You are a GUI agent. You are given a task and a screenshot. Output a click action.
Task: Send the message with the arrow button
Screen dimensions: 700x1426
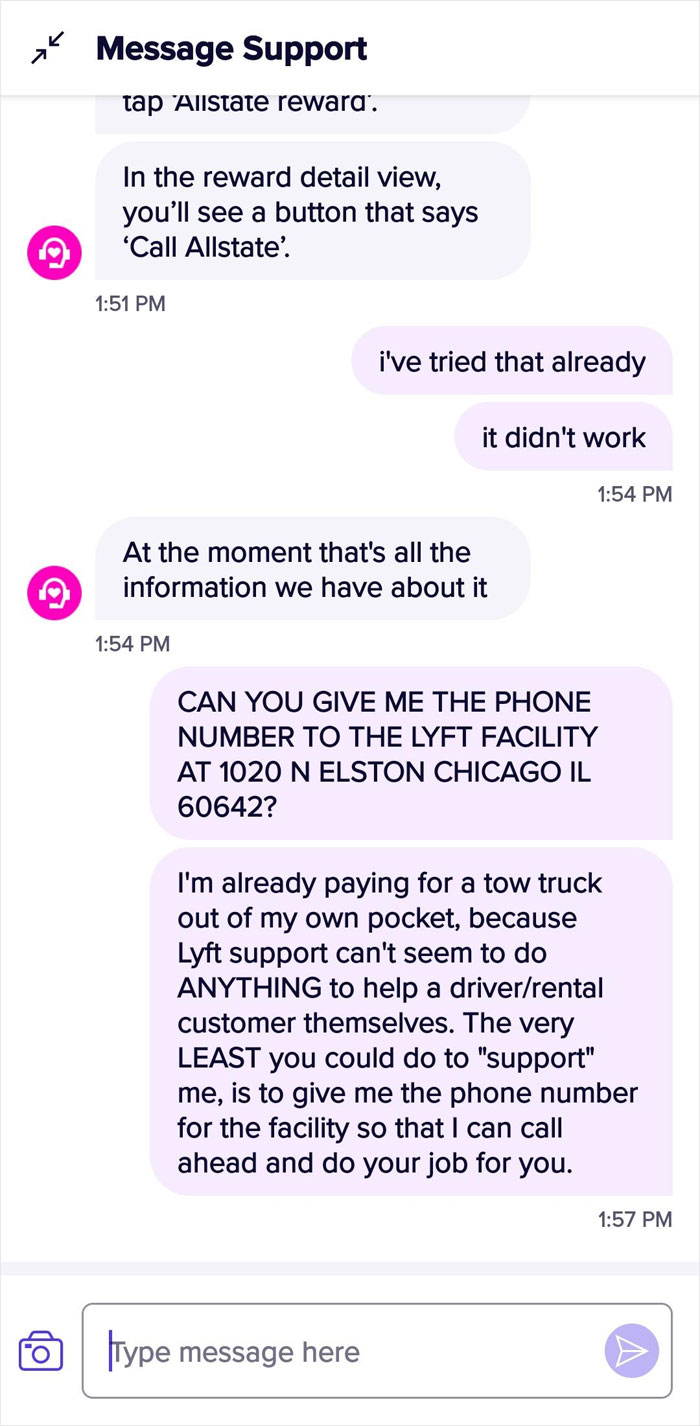[x=631, y=1352]
